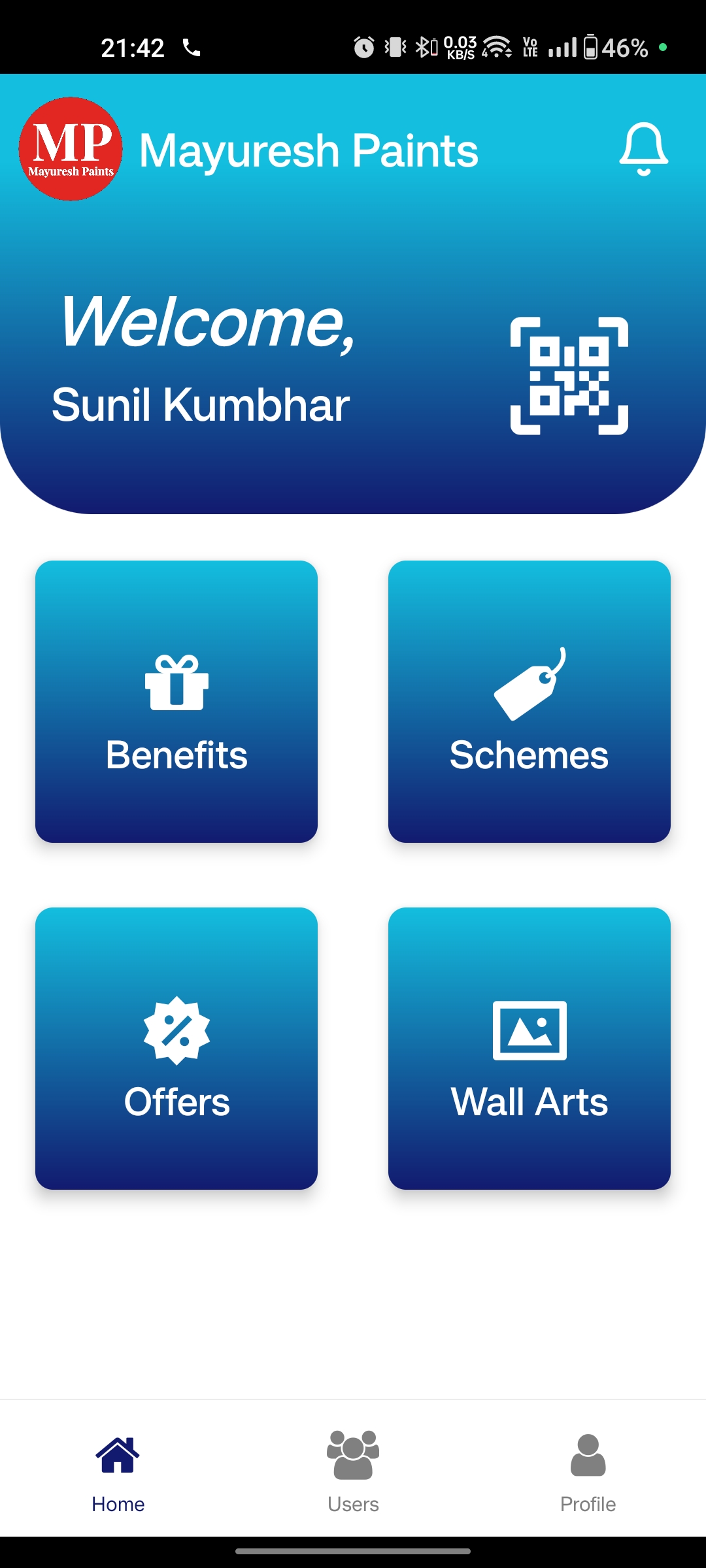Open the Schemes card
This screenshot has height=1568, width=706.
tap(529, 702)
